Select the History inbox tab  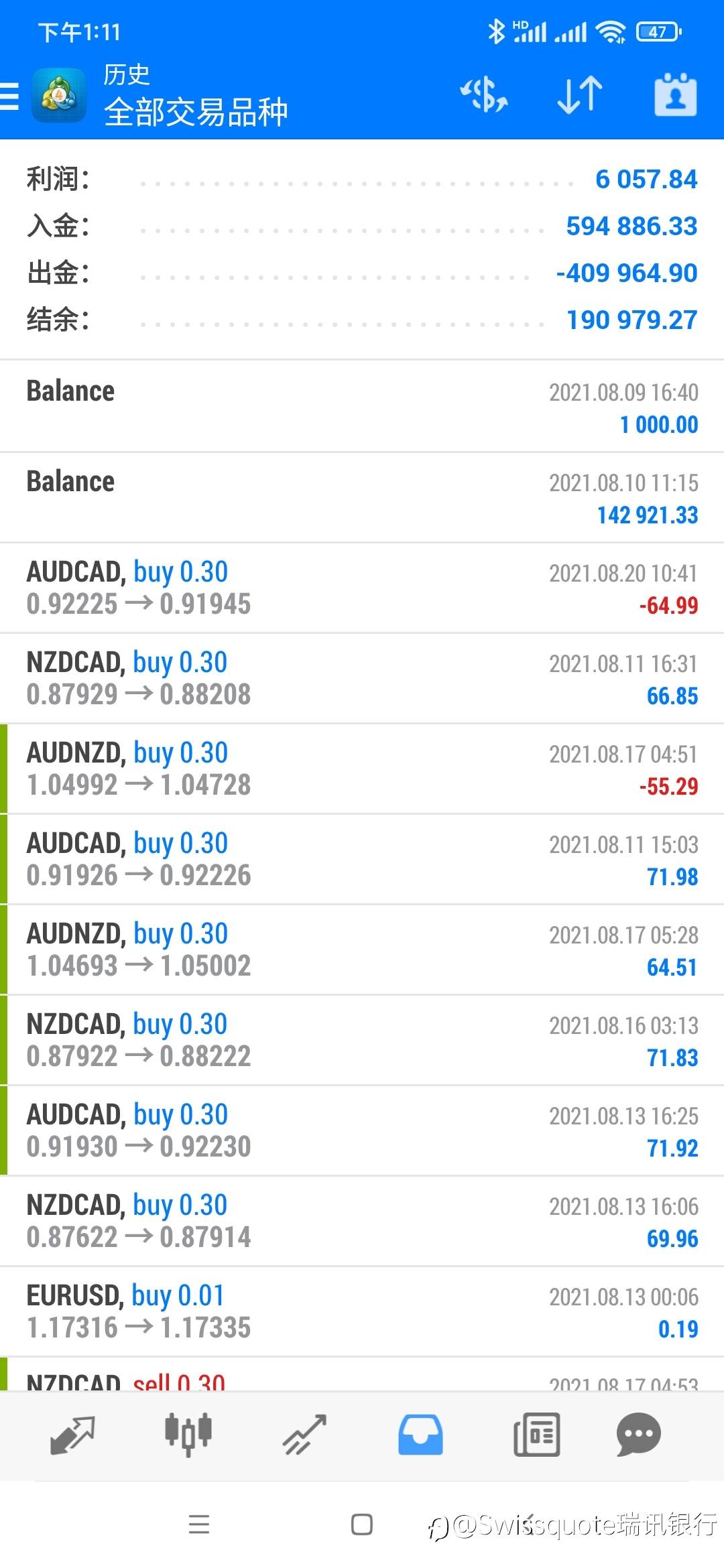(x=420, y=1435)
